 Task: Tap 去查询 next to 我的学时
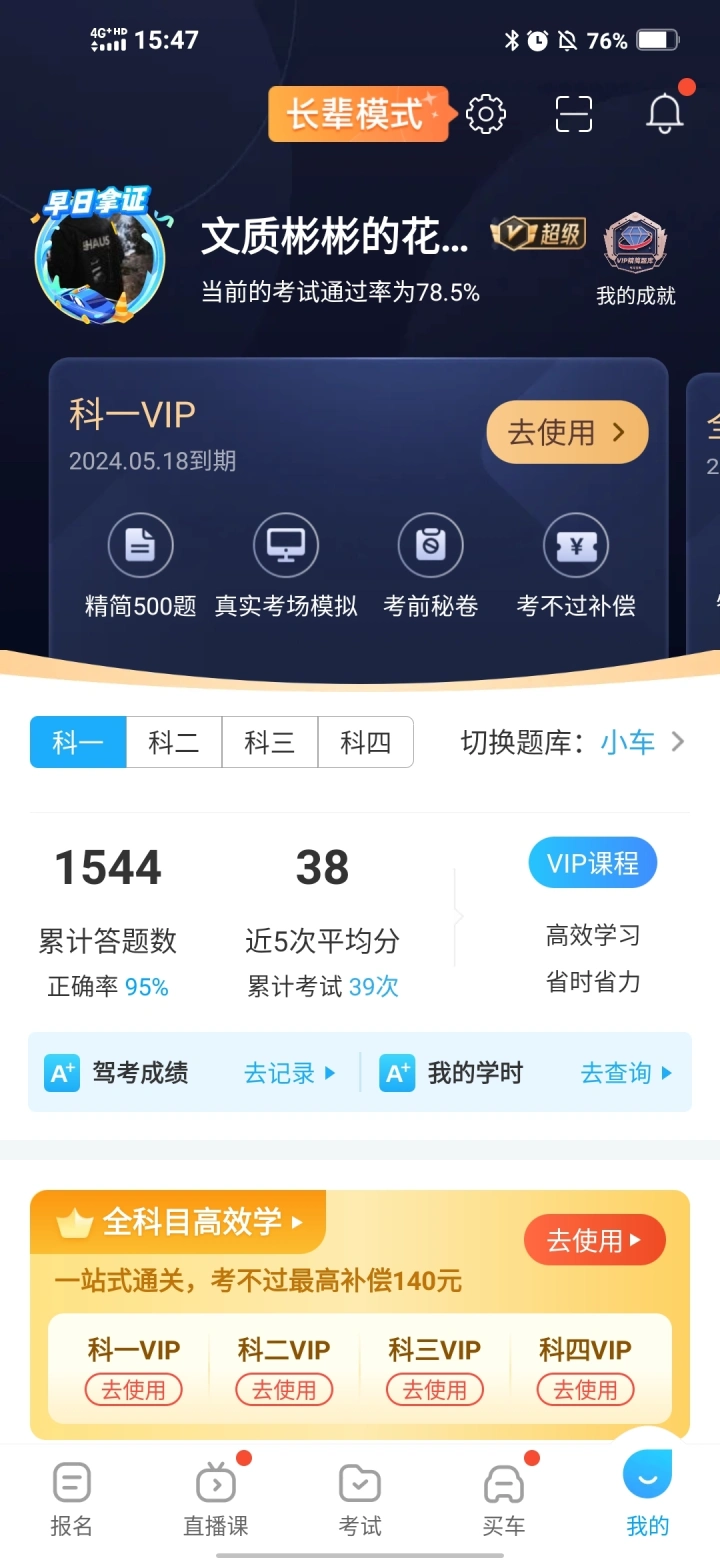[627, 1073]
